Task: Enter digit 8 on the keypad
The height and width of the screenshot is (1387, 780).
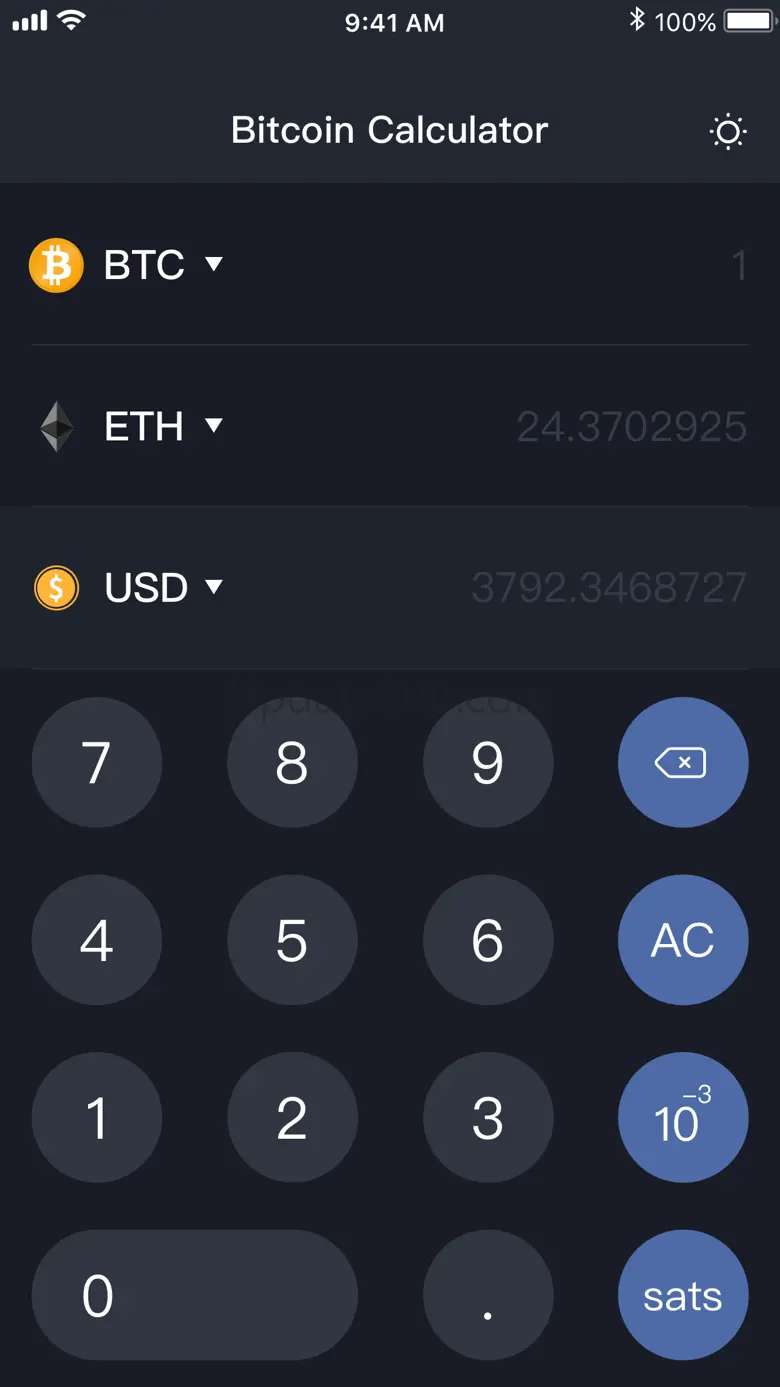Action: pyautogui.click(x=292, y=762)
